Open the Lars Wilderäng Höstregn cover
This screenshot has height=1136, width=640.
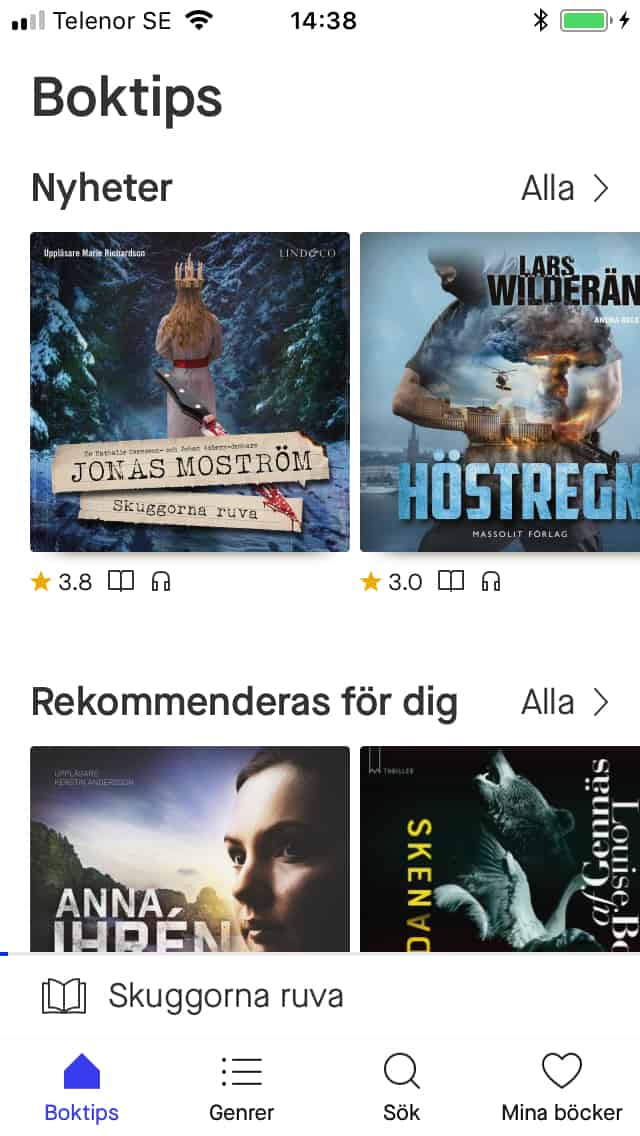(500, 392)
